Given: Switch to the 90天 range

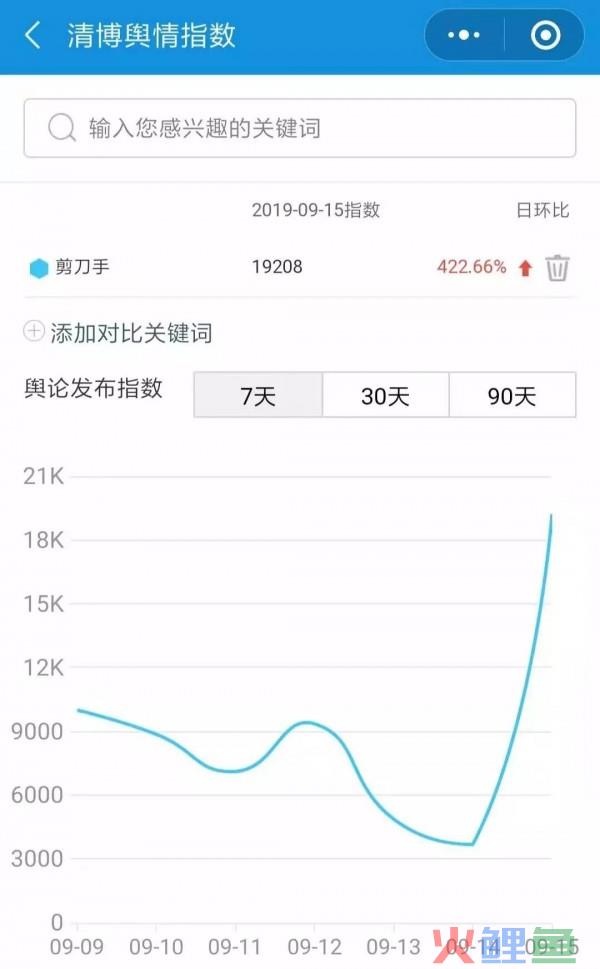Looking at the screenshot, I should (x=512, y=396).
